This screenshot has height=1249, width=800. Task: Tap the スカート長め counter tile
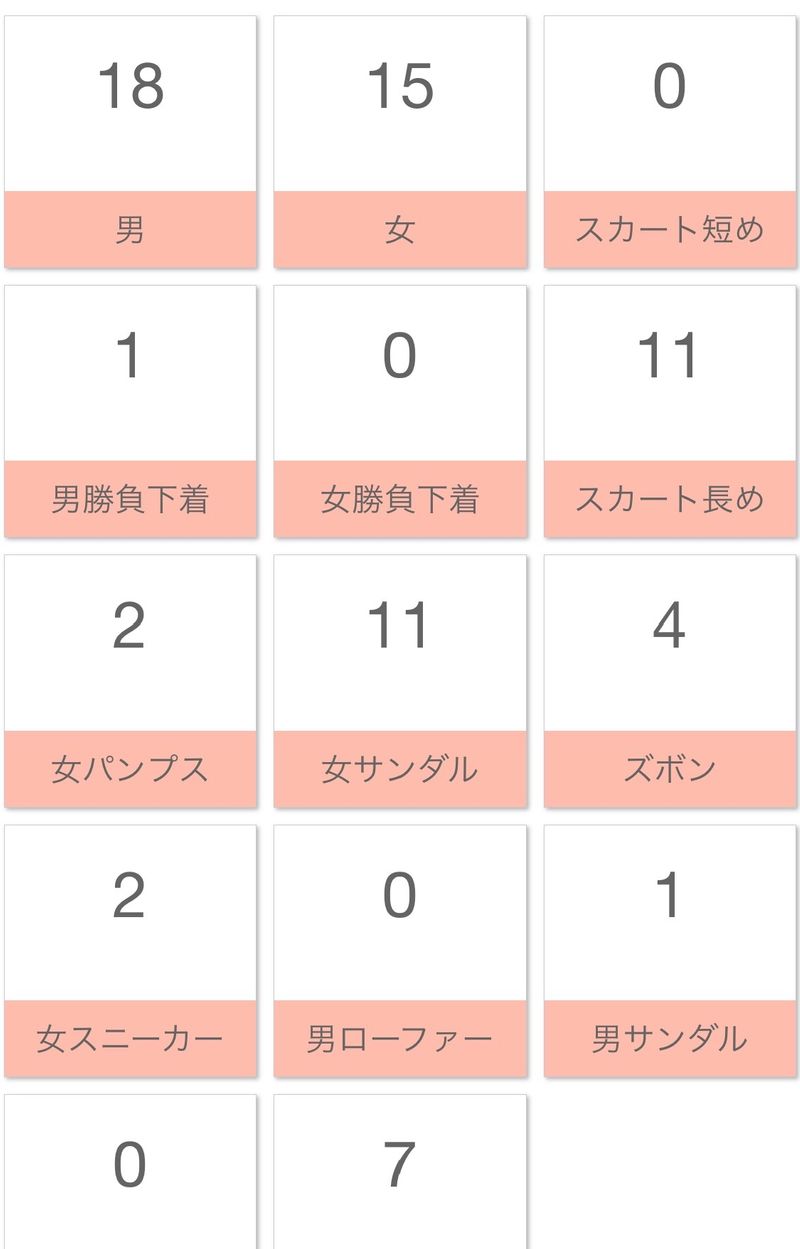click(x=669, y=411)
